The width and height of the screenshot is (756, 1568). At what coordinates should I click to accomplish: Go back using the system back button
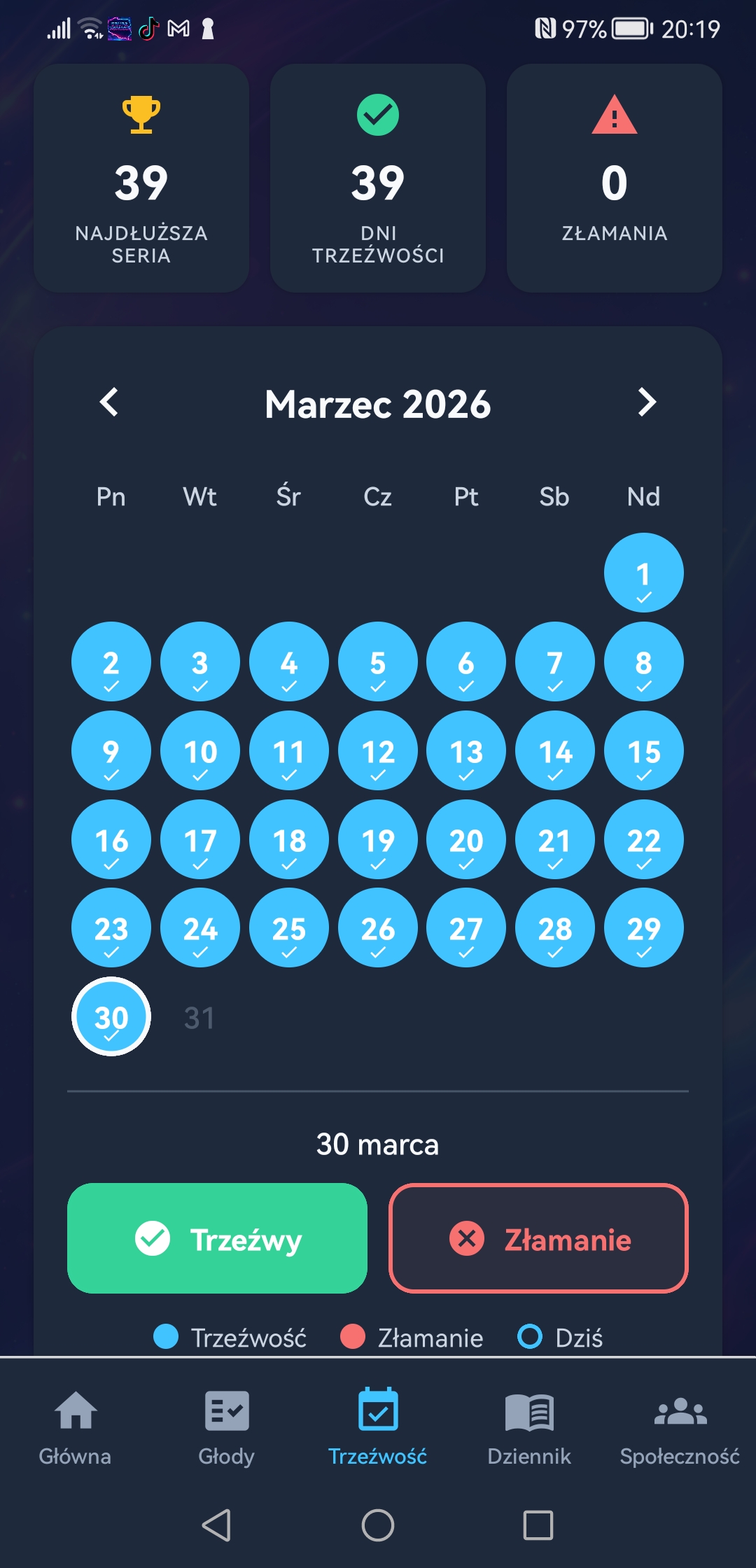click(x=216, y=1525)
